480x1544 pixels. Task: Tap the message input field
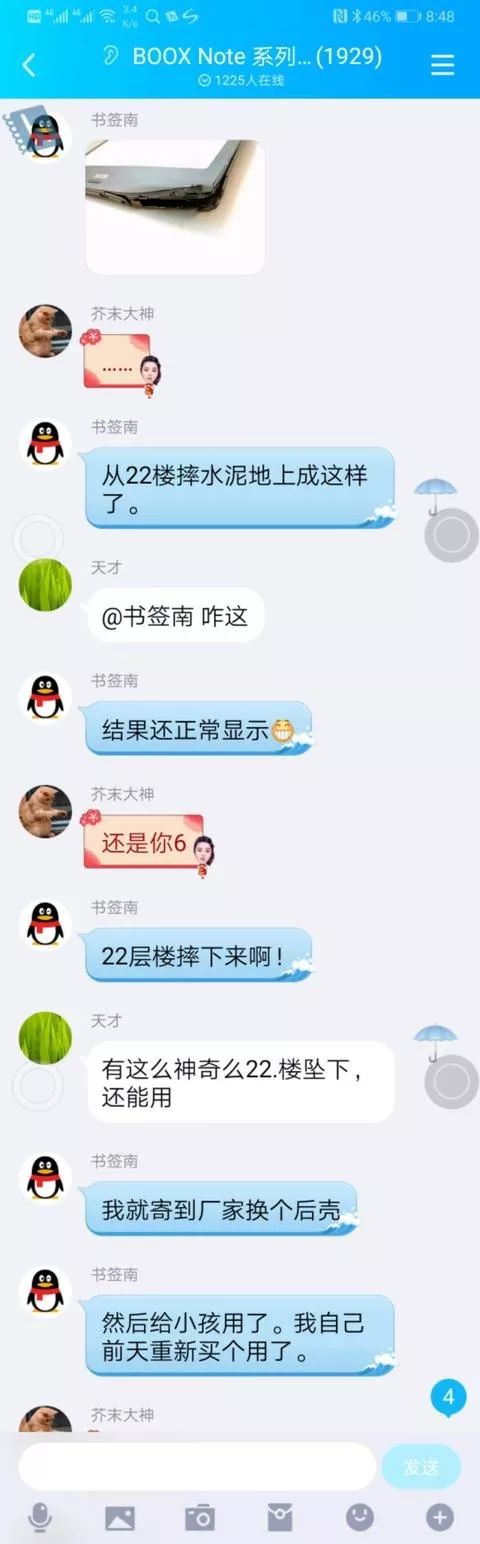197,1466
